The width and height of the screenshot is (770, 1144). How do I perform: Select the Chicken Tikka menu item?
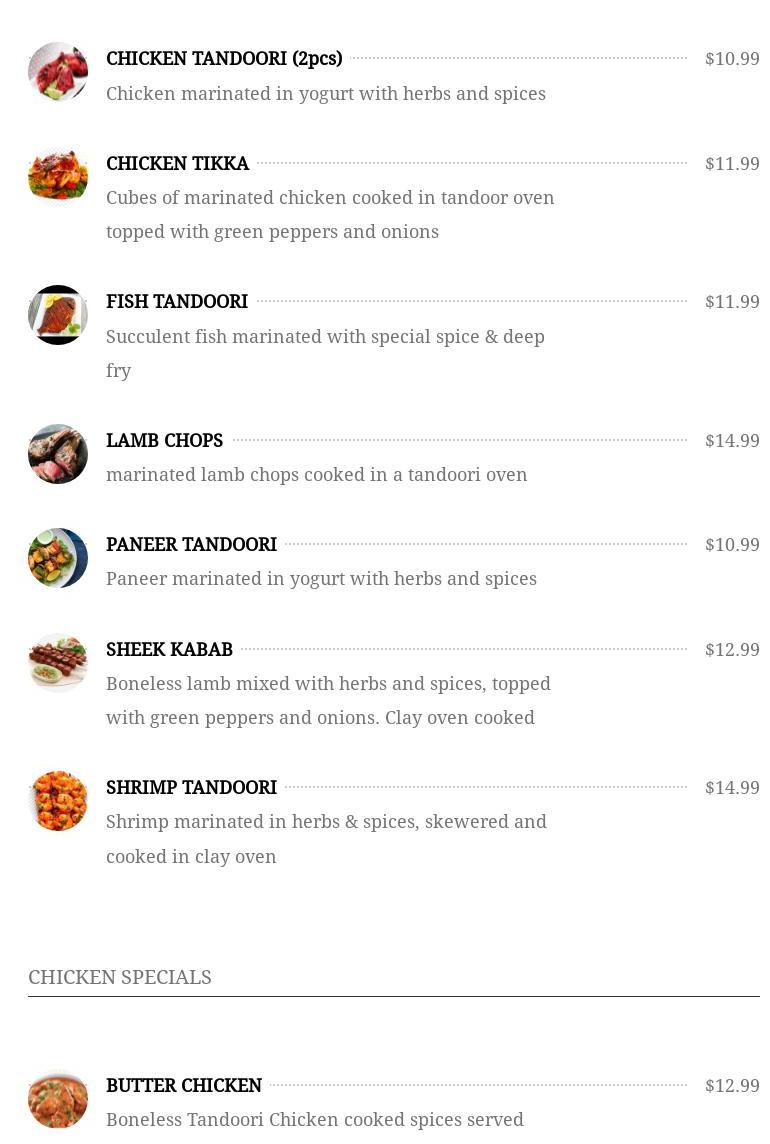[177, 164]
